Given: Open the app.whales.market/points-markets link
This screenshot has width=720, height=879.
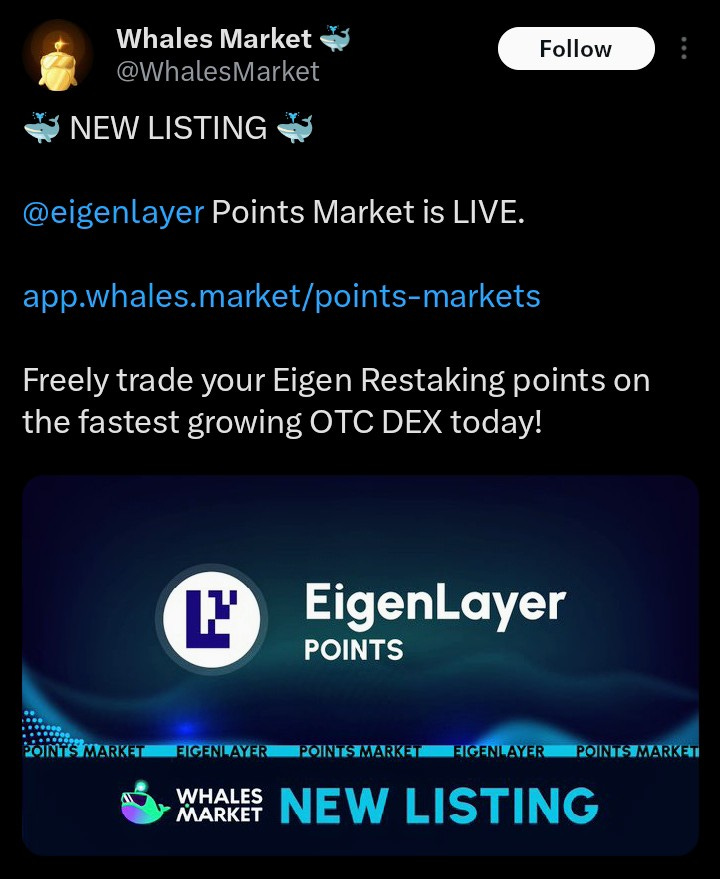Looking at the screenshot, I should coord(281,296).
